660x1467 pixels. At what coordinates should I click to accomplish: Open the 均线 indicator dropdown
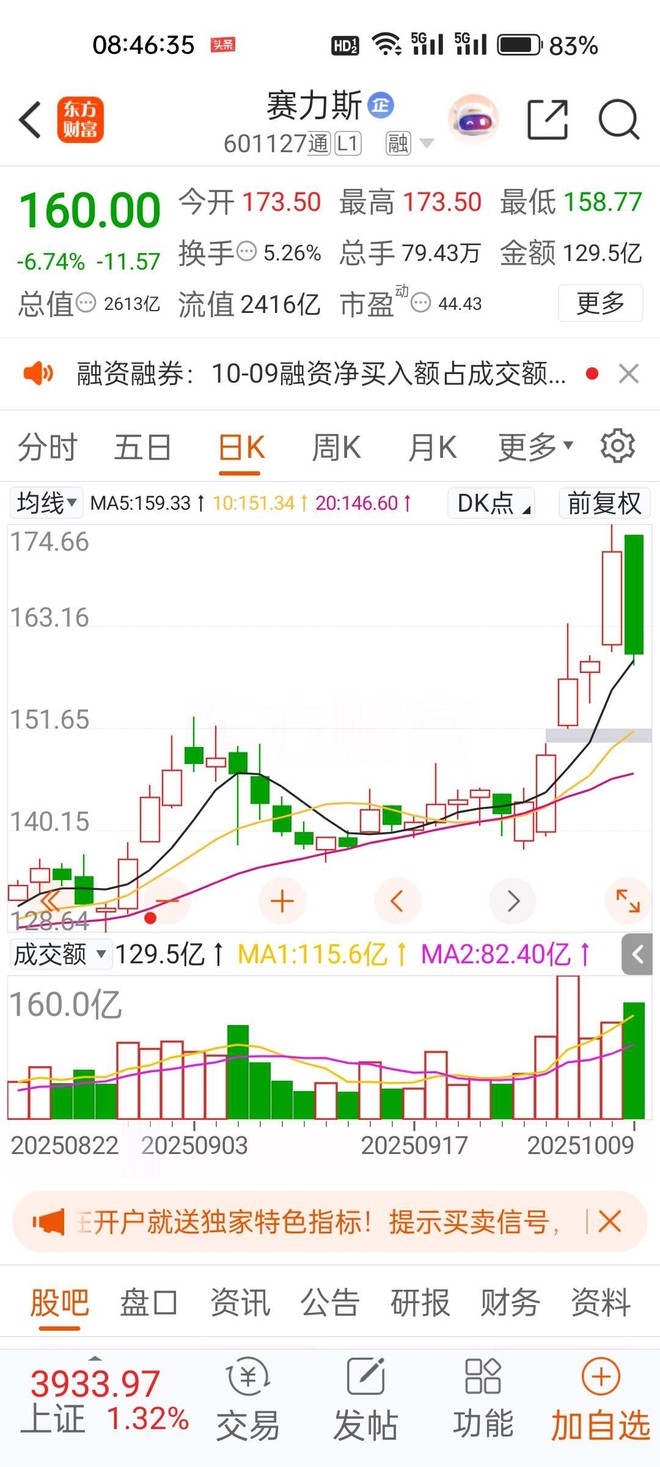[x=47, y=503]
